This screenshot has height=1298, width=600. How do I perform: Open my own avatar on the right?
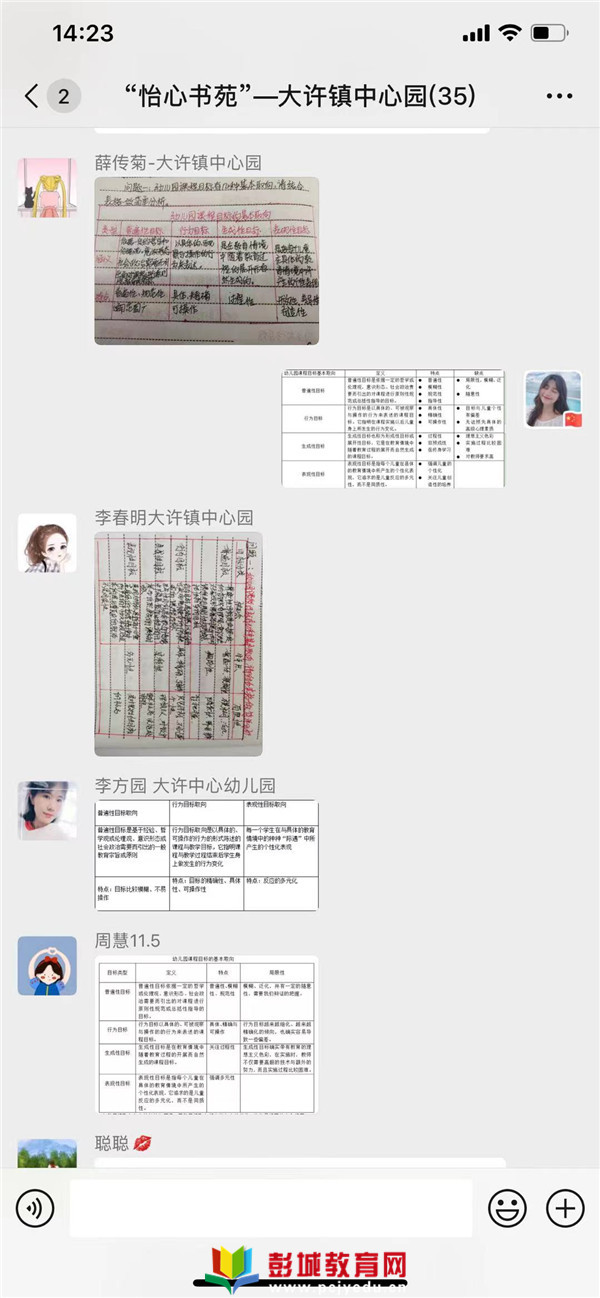pyautogui.click(x=553, y=399)
